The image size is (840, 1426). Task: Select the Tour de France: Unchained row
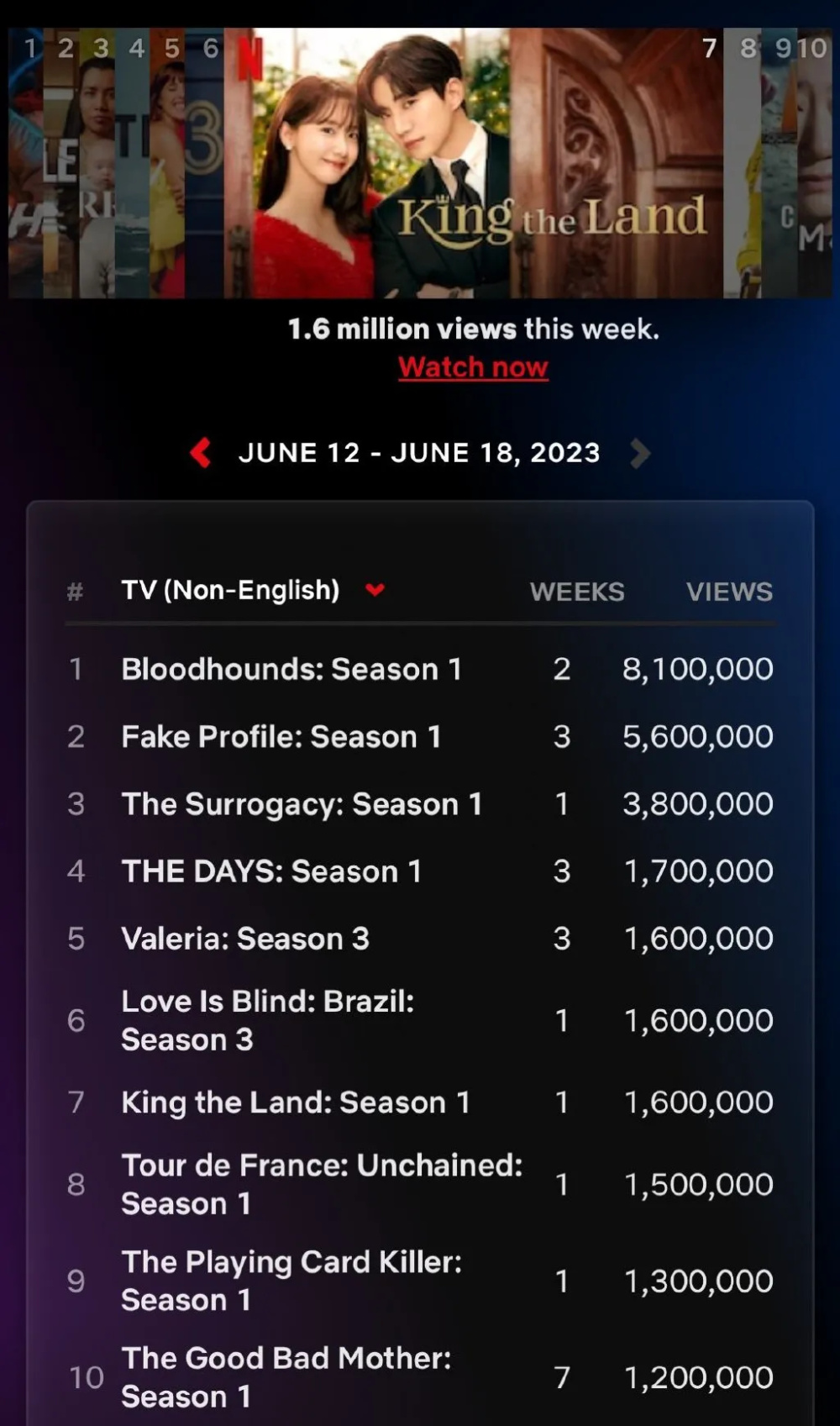click(x=420, y=1184)
